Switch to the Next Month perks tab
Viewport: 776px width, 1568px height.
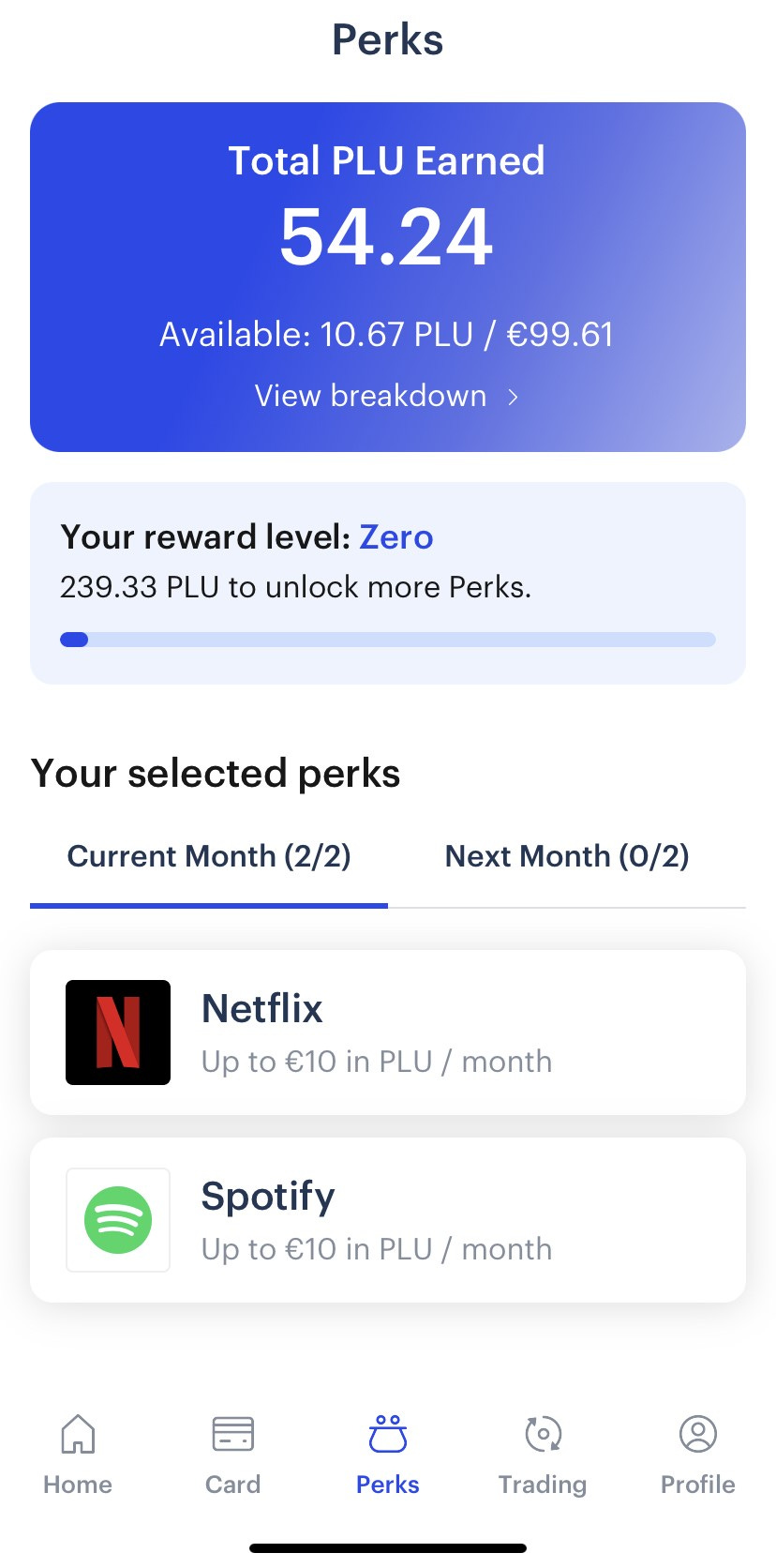[567, 856]
